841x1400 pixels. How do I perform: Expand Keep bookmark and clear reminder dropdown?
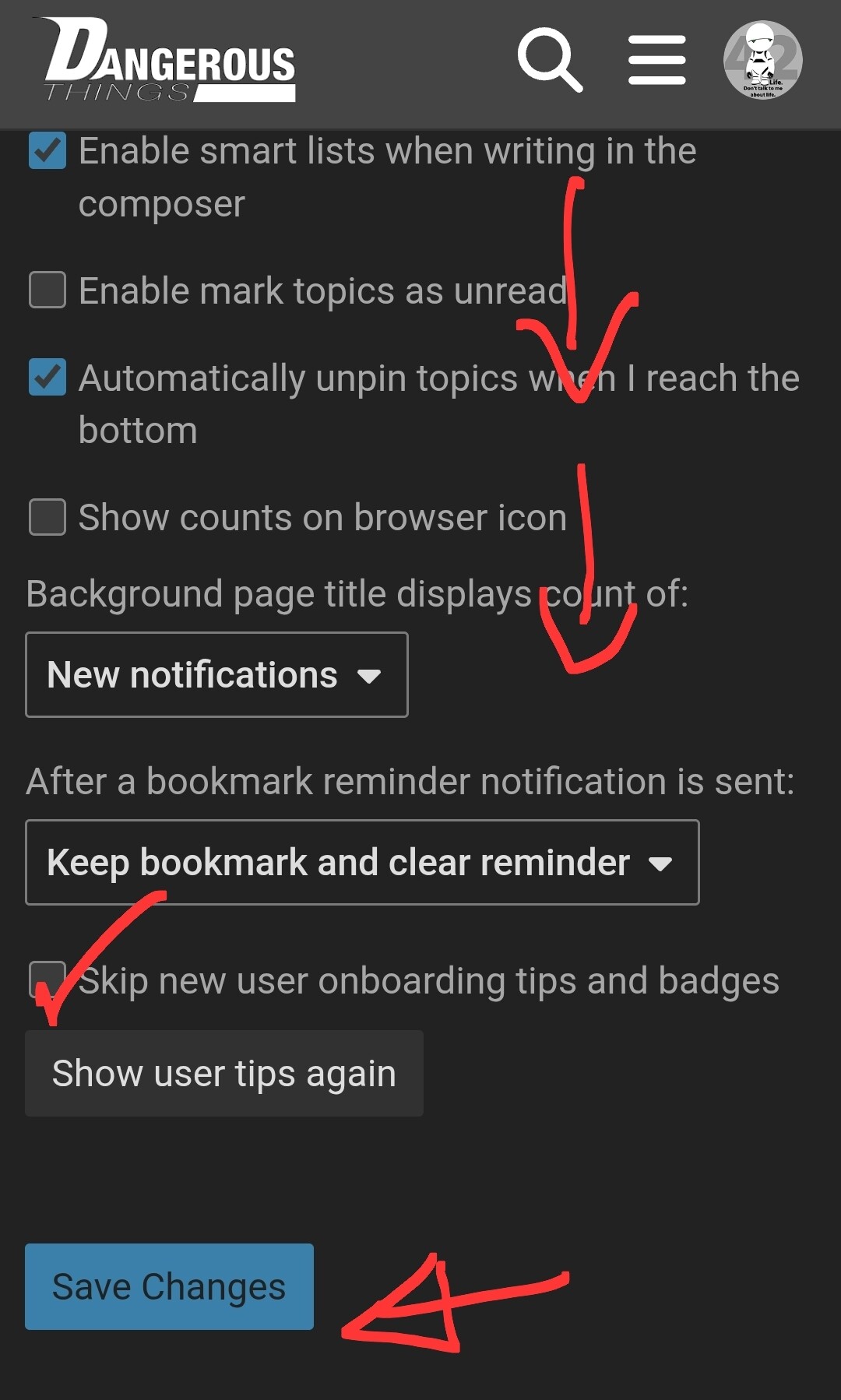pos(362,862)
